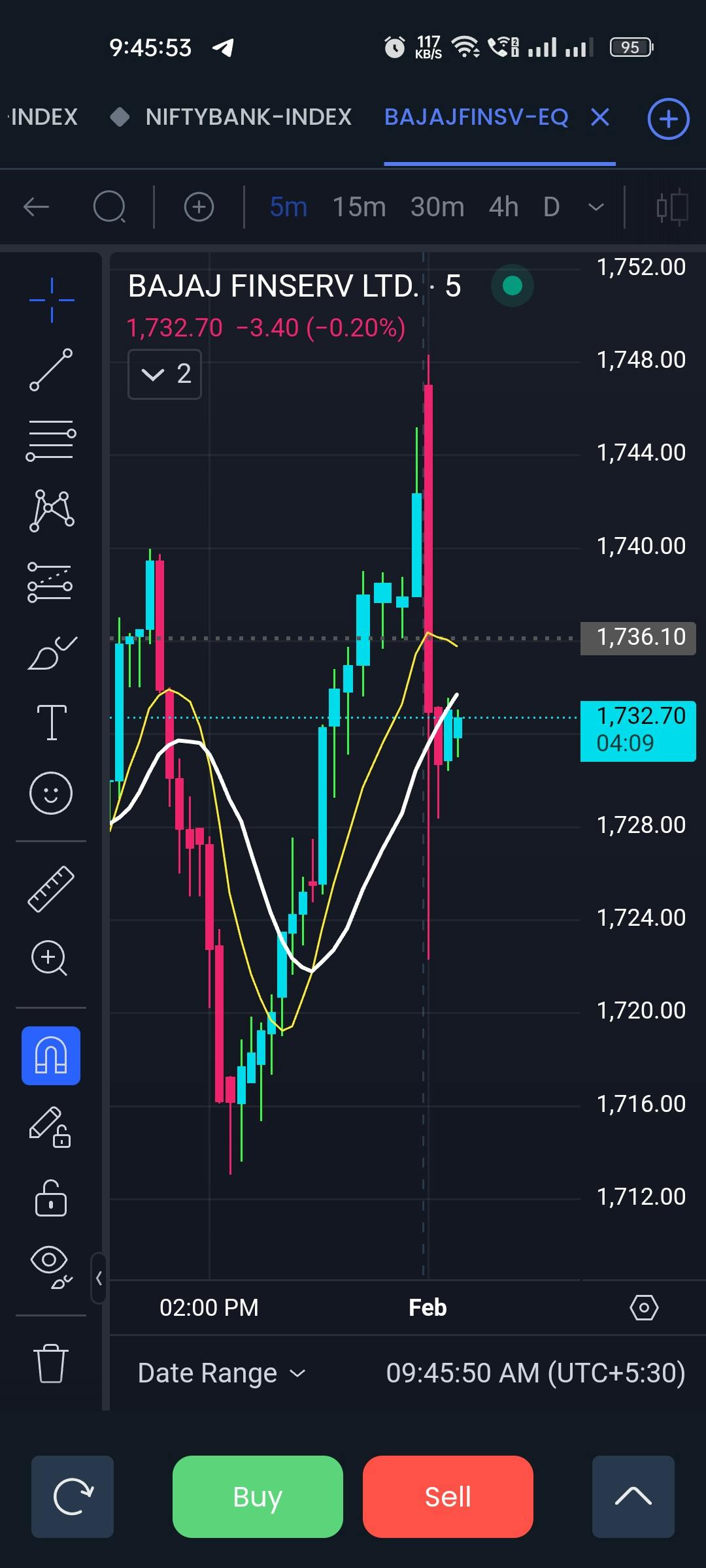Go back with the arrow icon
Viewport: 706px width, 1568px height.
(36, 207)
